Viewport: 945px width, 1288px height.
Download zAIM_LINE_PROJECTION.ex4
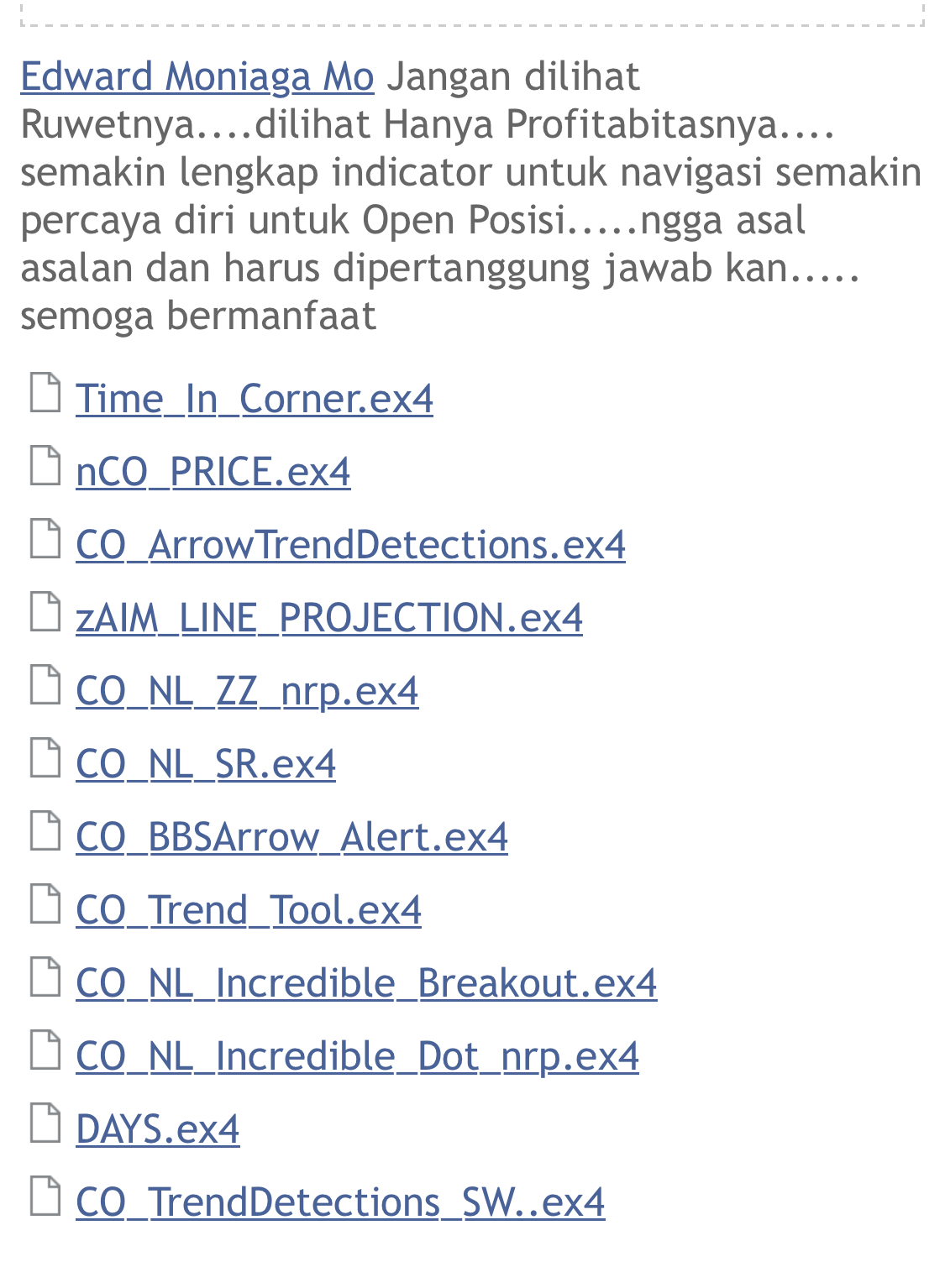coord(328,618)
